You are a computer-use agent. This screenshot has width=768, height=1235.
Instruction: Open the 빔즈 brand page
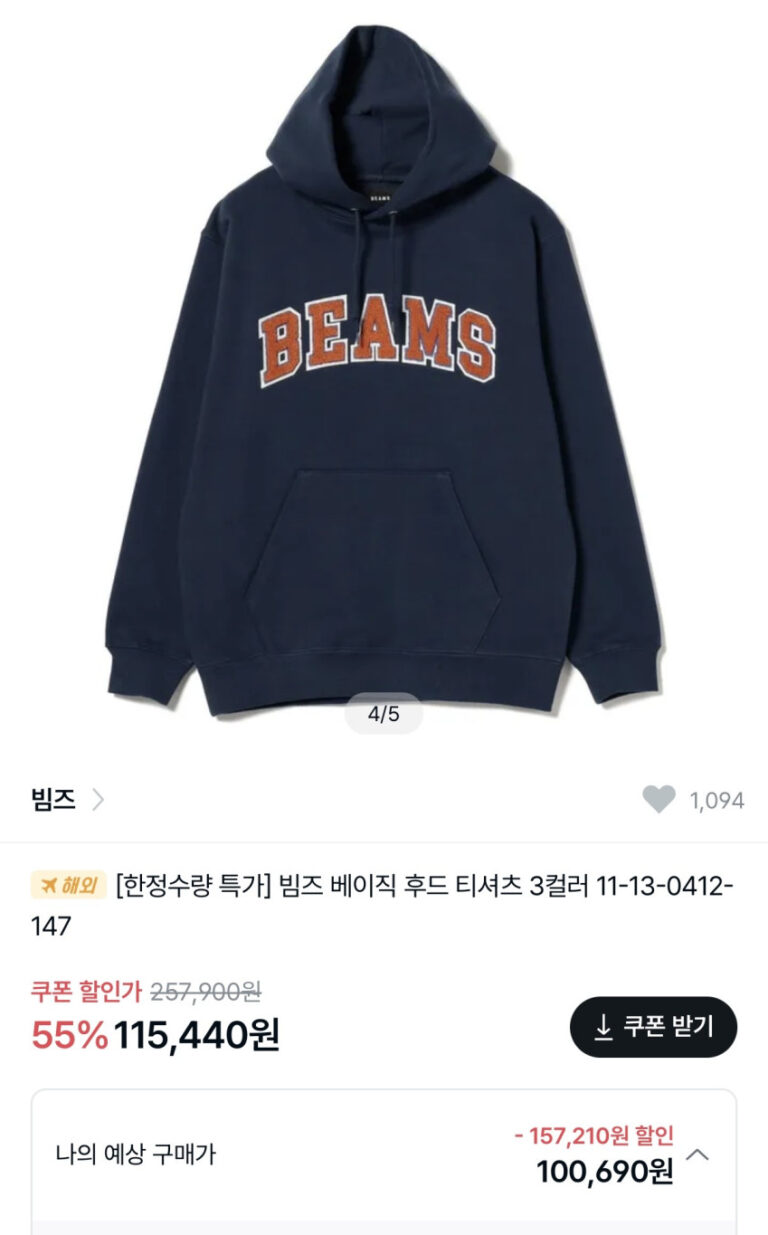tap(67, 799)
